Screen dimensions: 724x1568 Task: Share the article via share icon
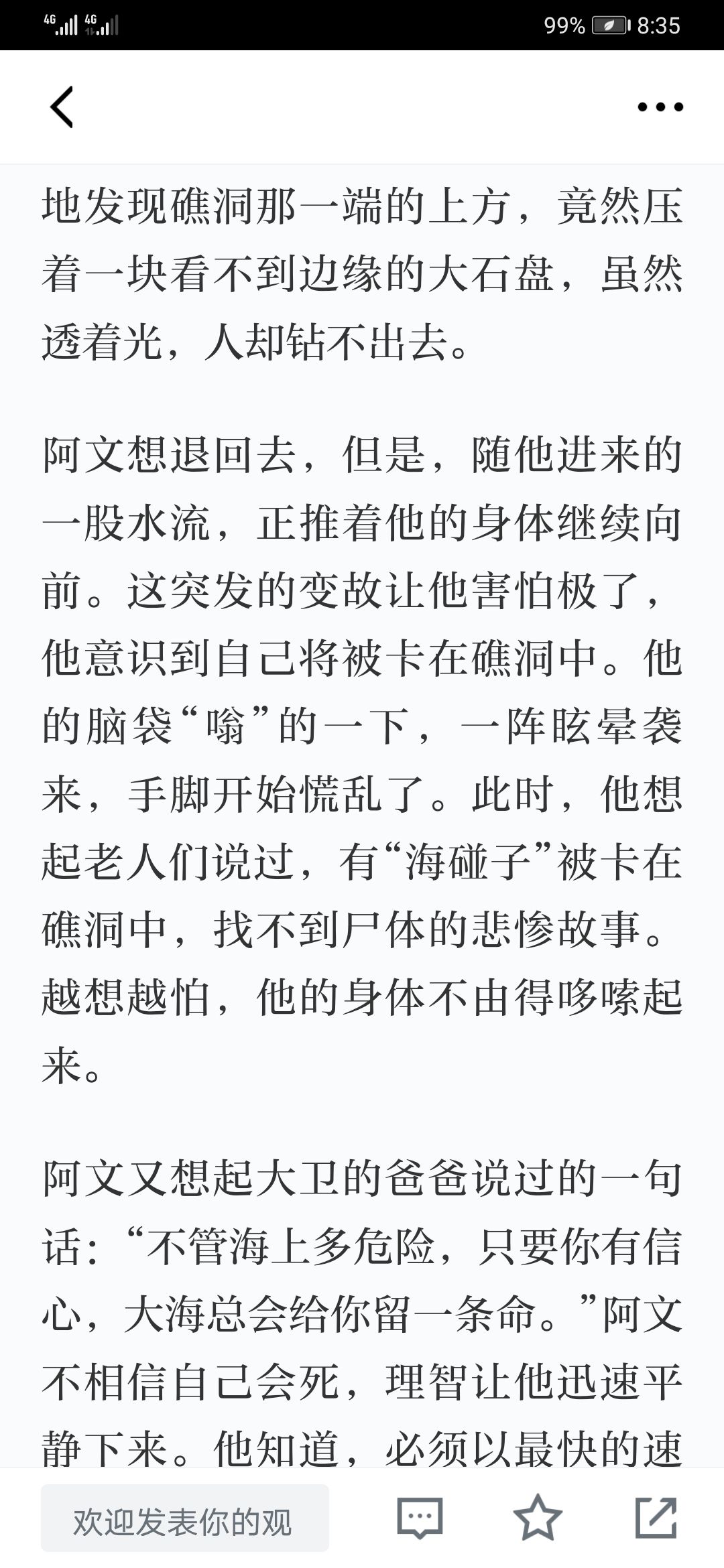(x=656, y=1517)
